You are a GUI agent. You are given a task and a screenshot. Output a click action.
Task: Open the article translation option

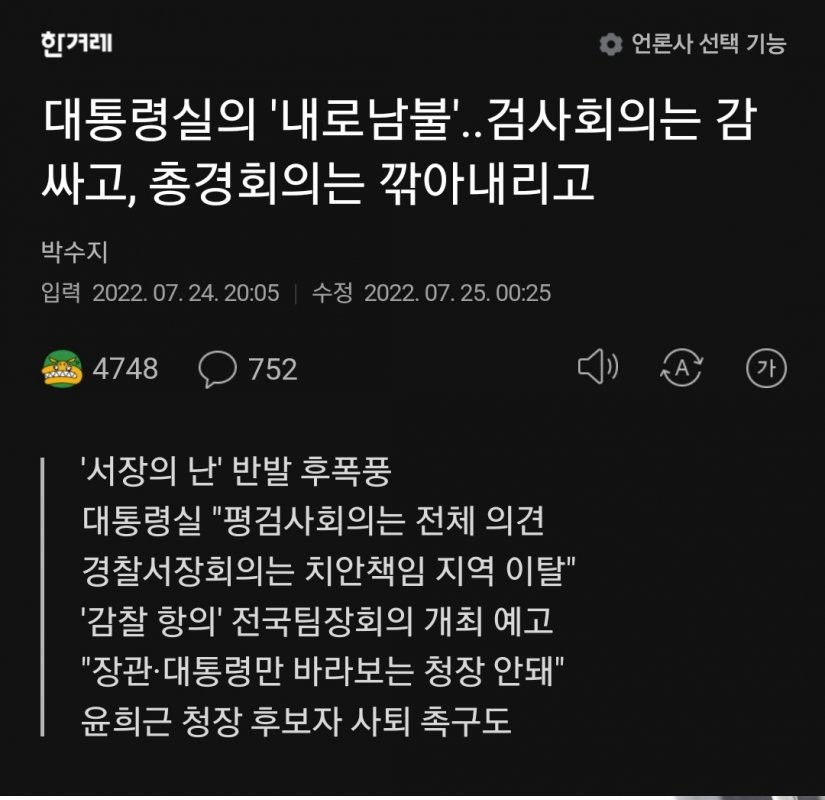pos(682,368)
